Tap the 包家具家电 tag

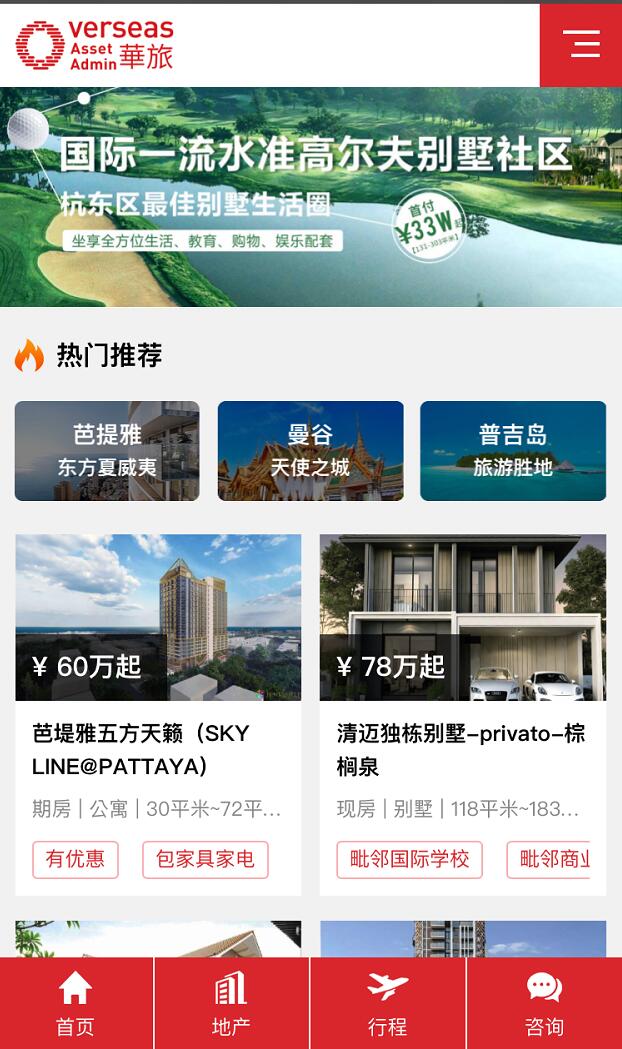coord(205,860)
